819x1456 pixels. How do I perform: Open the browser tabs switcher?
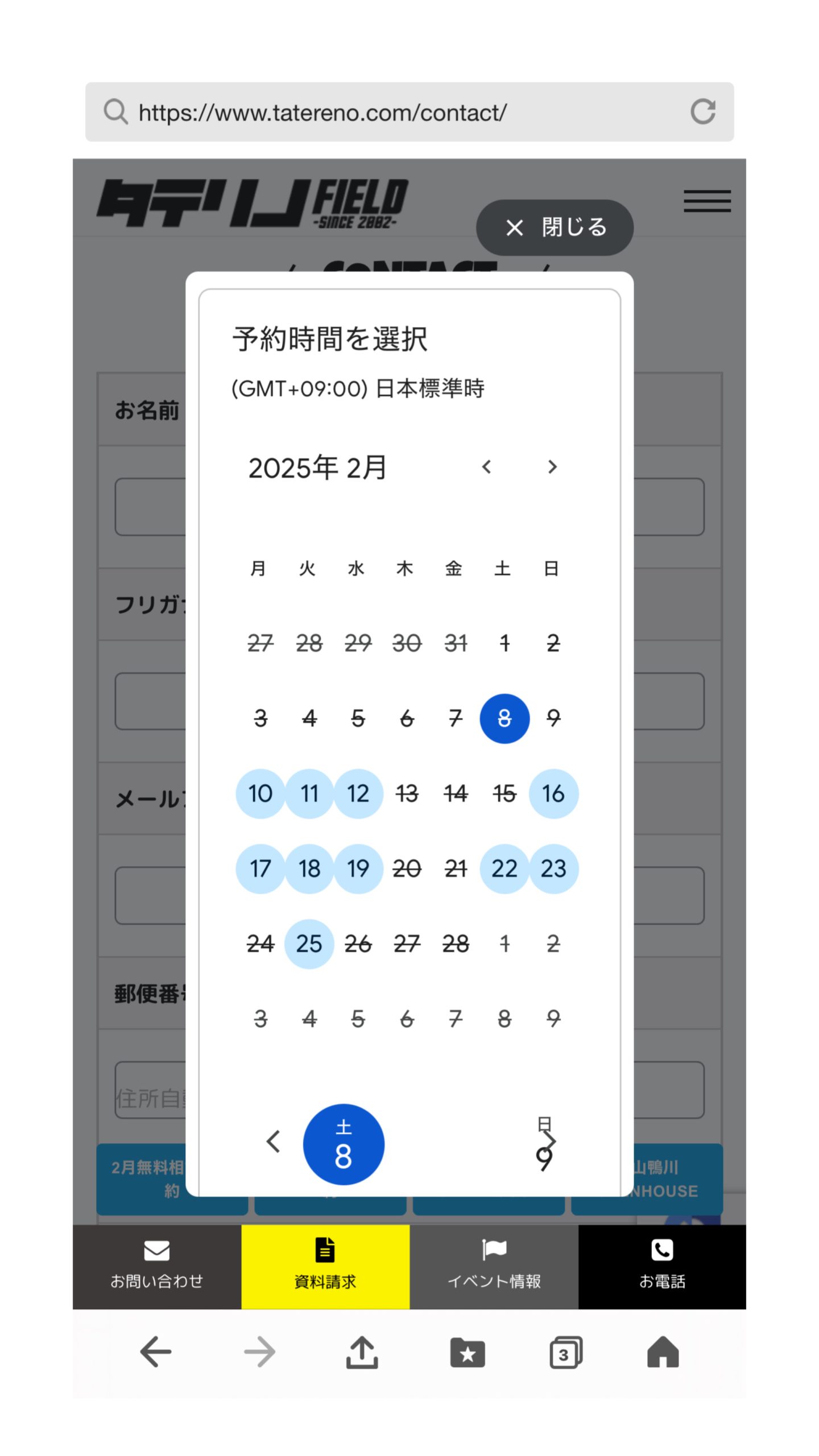coord(565,1352)
